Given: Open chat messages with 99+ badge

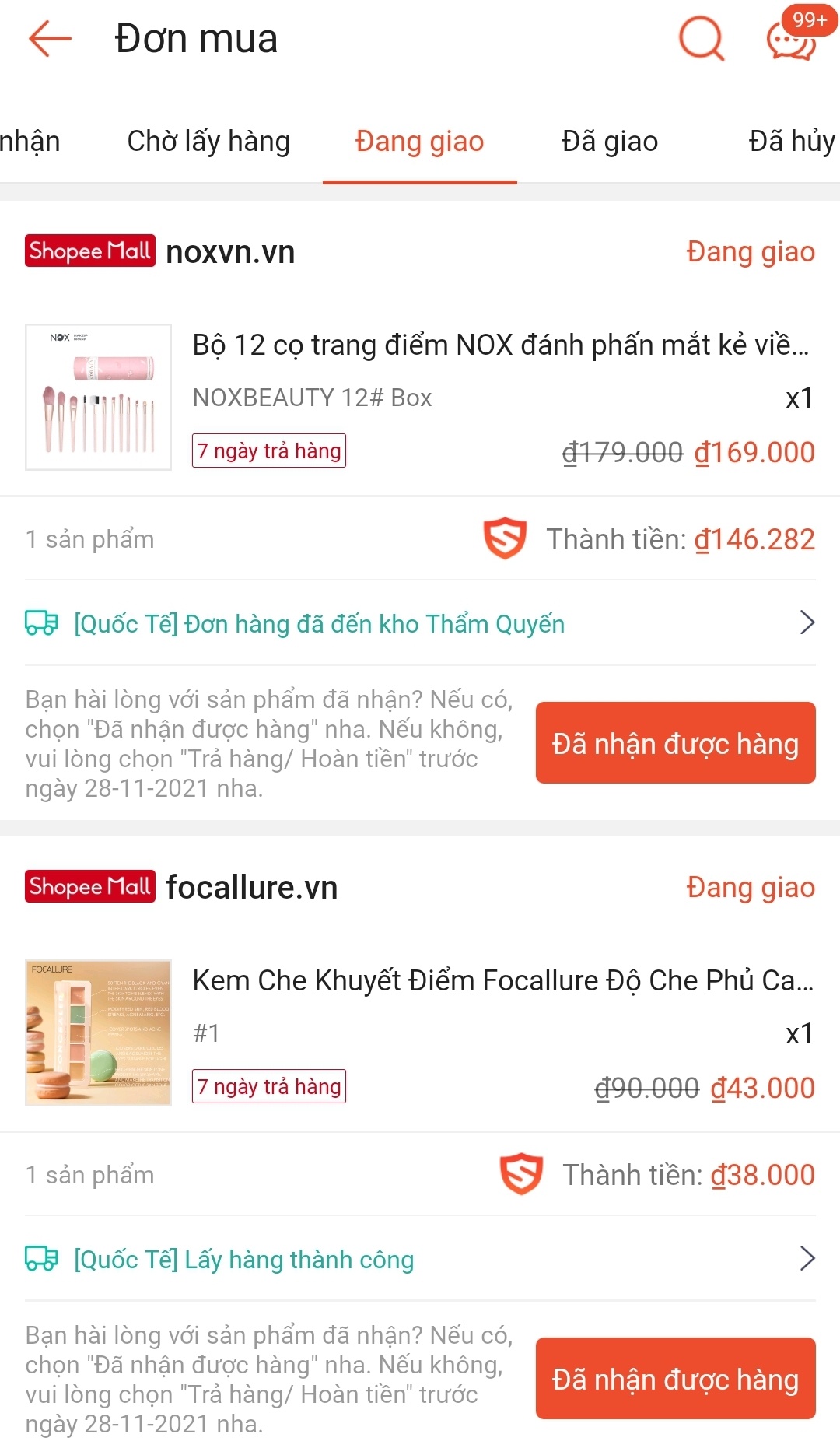Looking at the screenshot, I should pos(792,39).
